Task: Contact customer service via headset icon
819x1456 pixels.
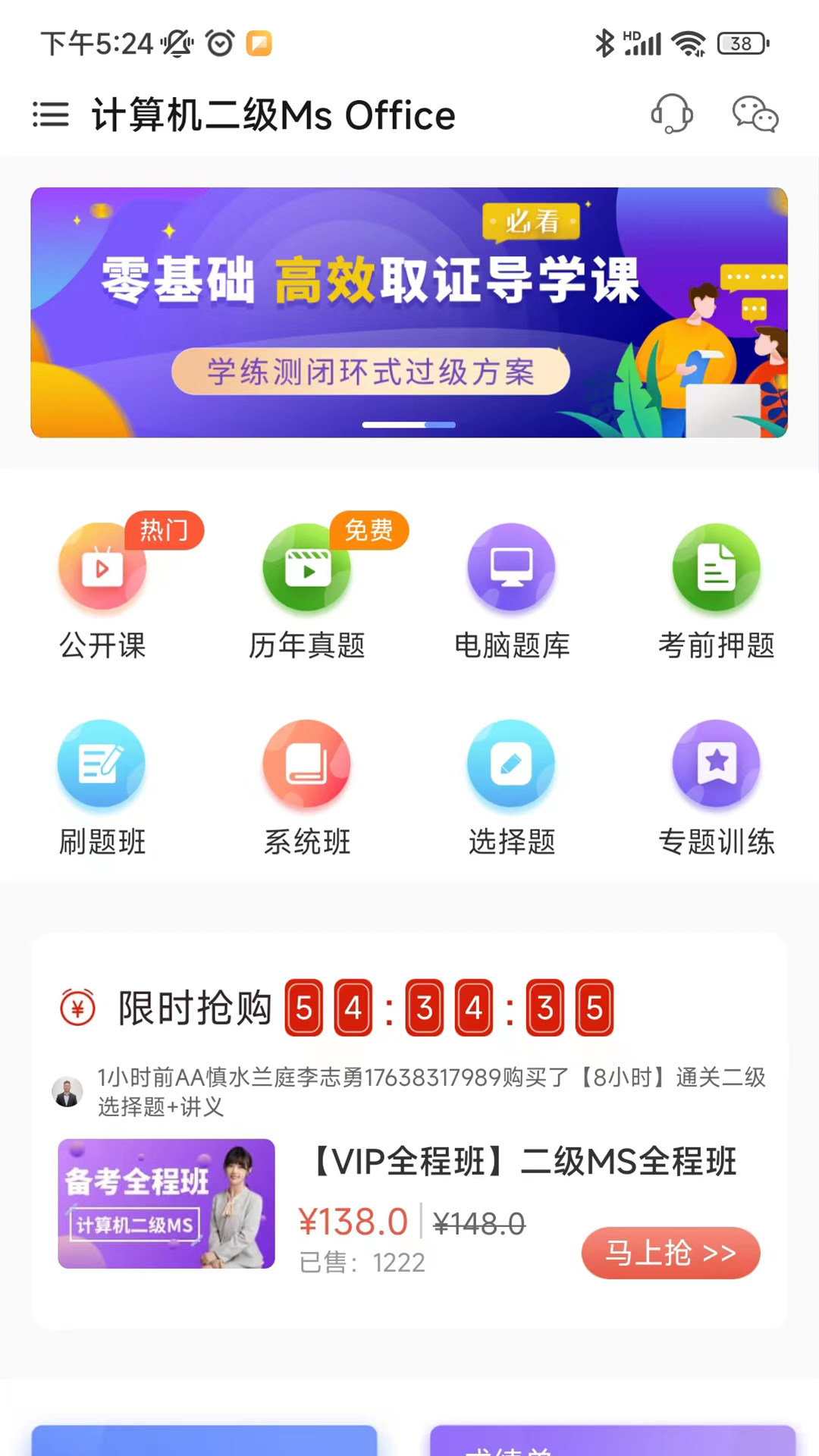Action: (670, 115)
